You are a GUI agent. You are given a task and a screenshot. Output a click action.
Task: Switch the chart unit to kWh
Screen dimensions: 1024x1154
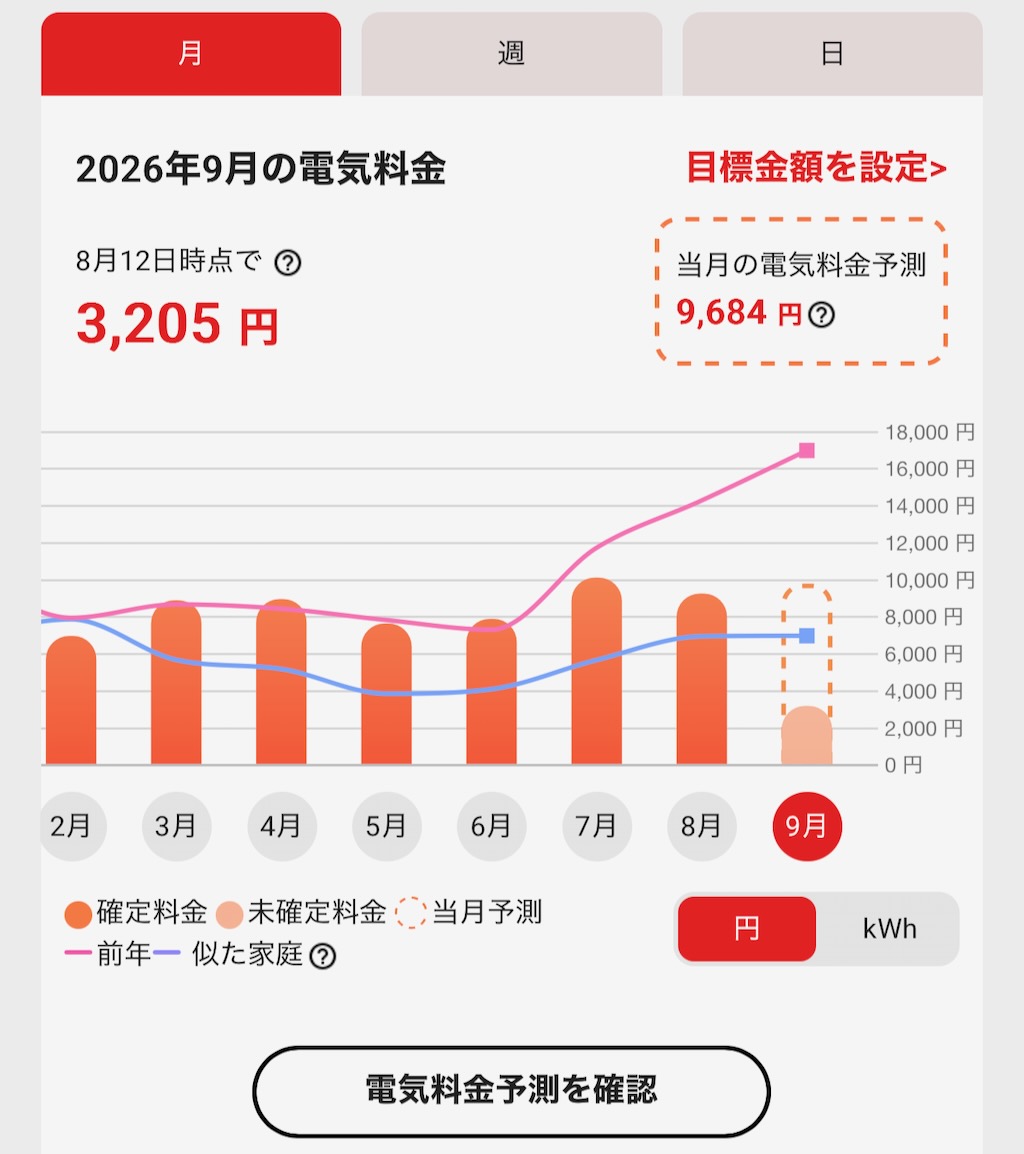(x=889, y=929)
